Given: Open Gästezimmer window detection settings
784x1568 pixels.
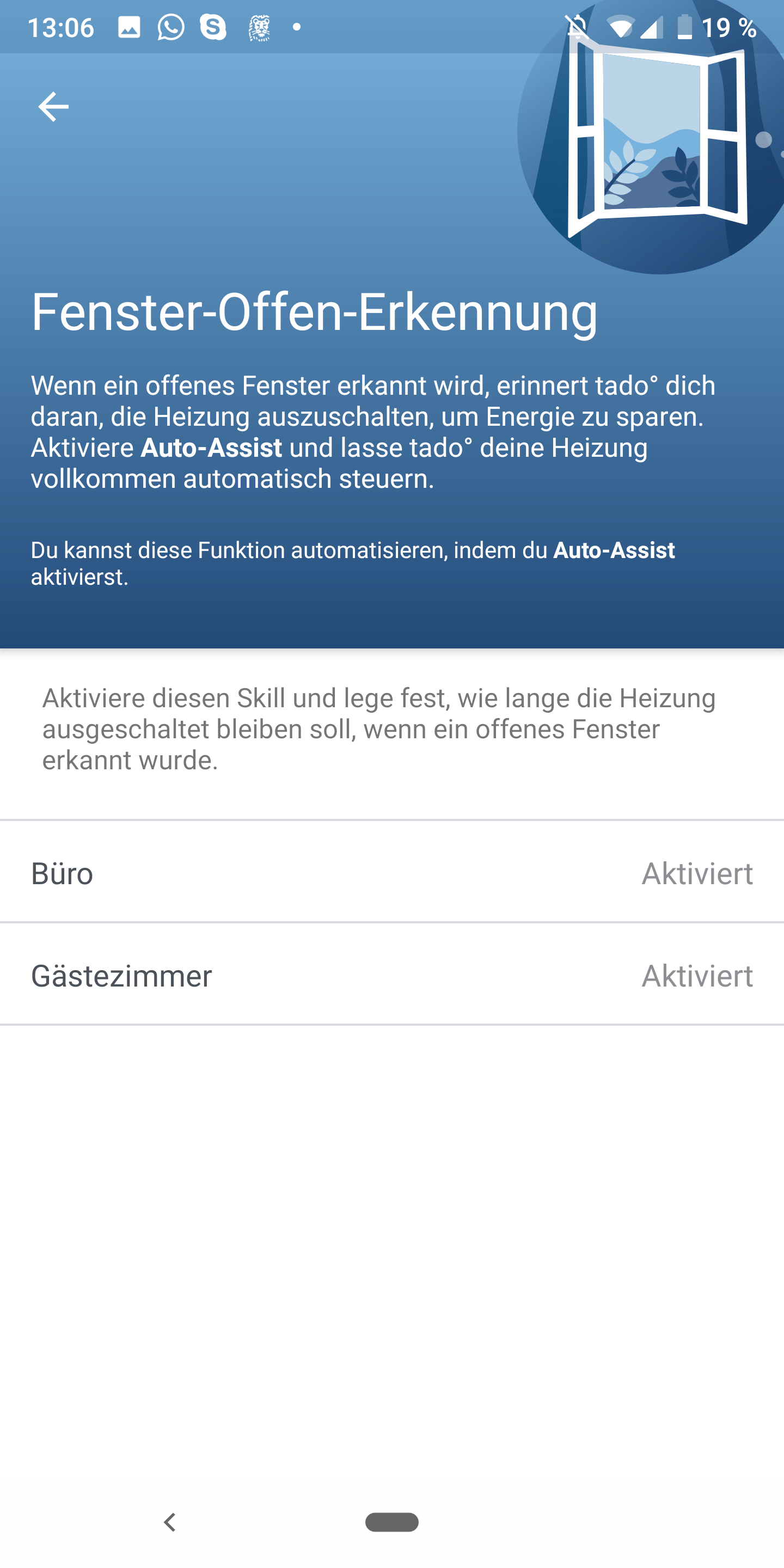Looking at the screenshot, I should point(392,975).
